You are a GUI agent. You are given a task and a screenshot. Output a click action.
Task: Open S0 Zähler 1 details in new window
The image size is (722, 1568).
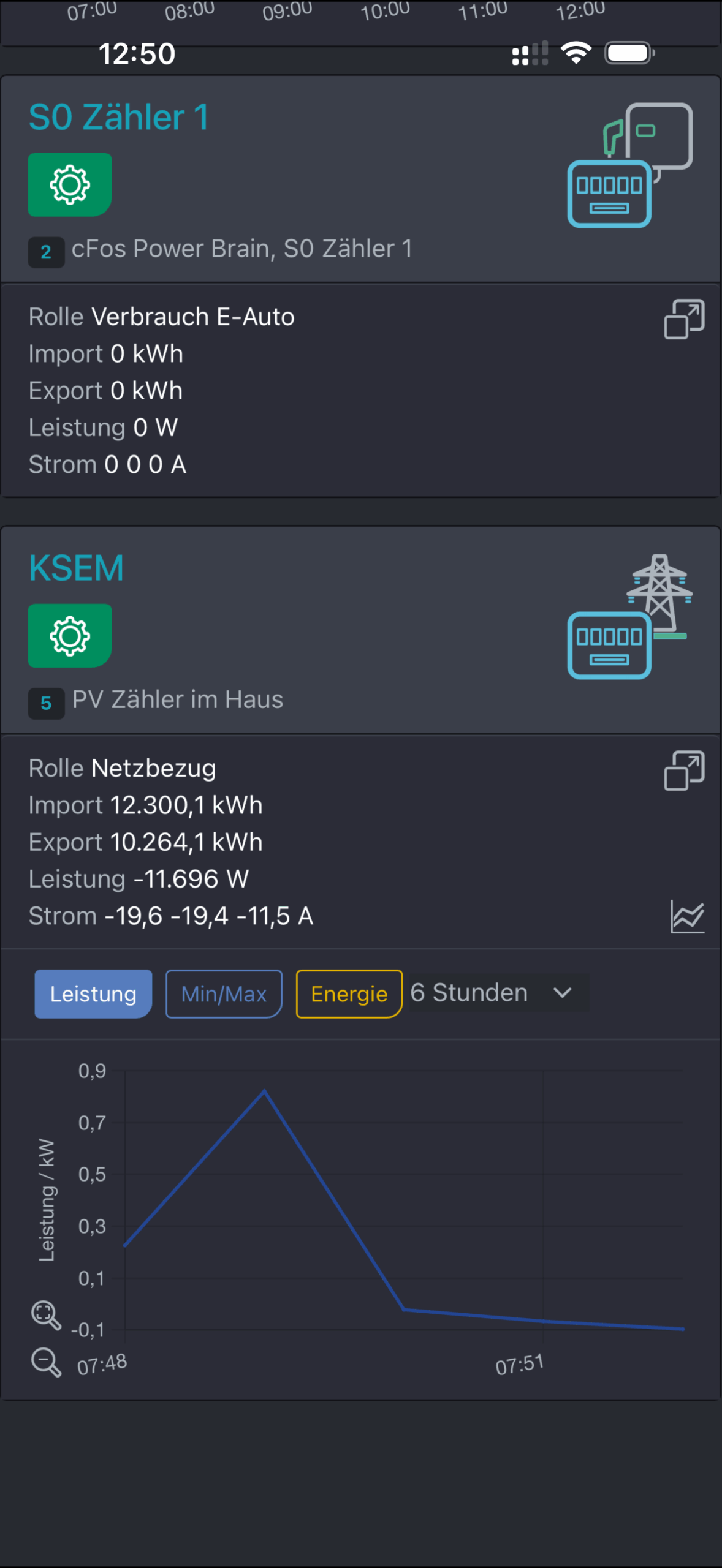pos(684,319)
